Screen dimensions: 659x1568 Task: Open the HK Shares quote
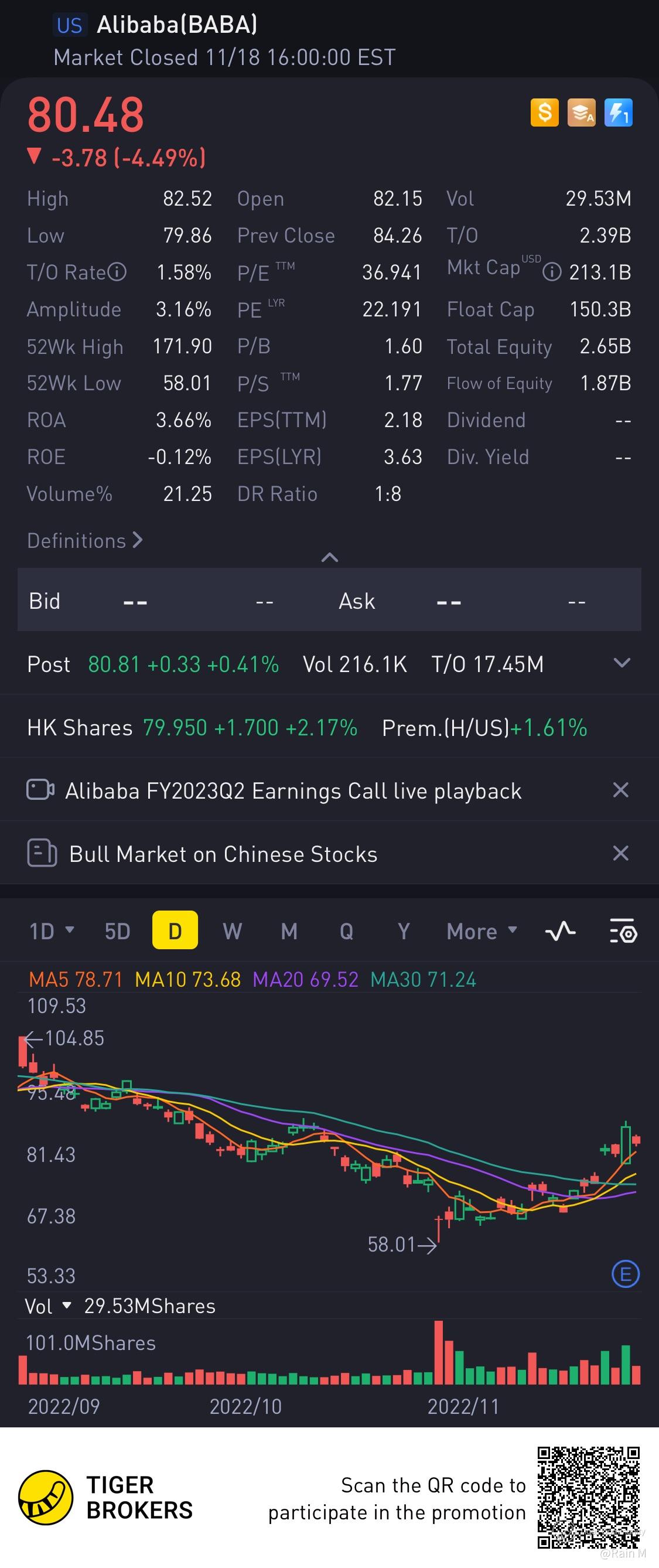(x=192, y=727)
